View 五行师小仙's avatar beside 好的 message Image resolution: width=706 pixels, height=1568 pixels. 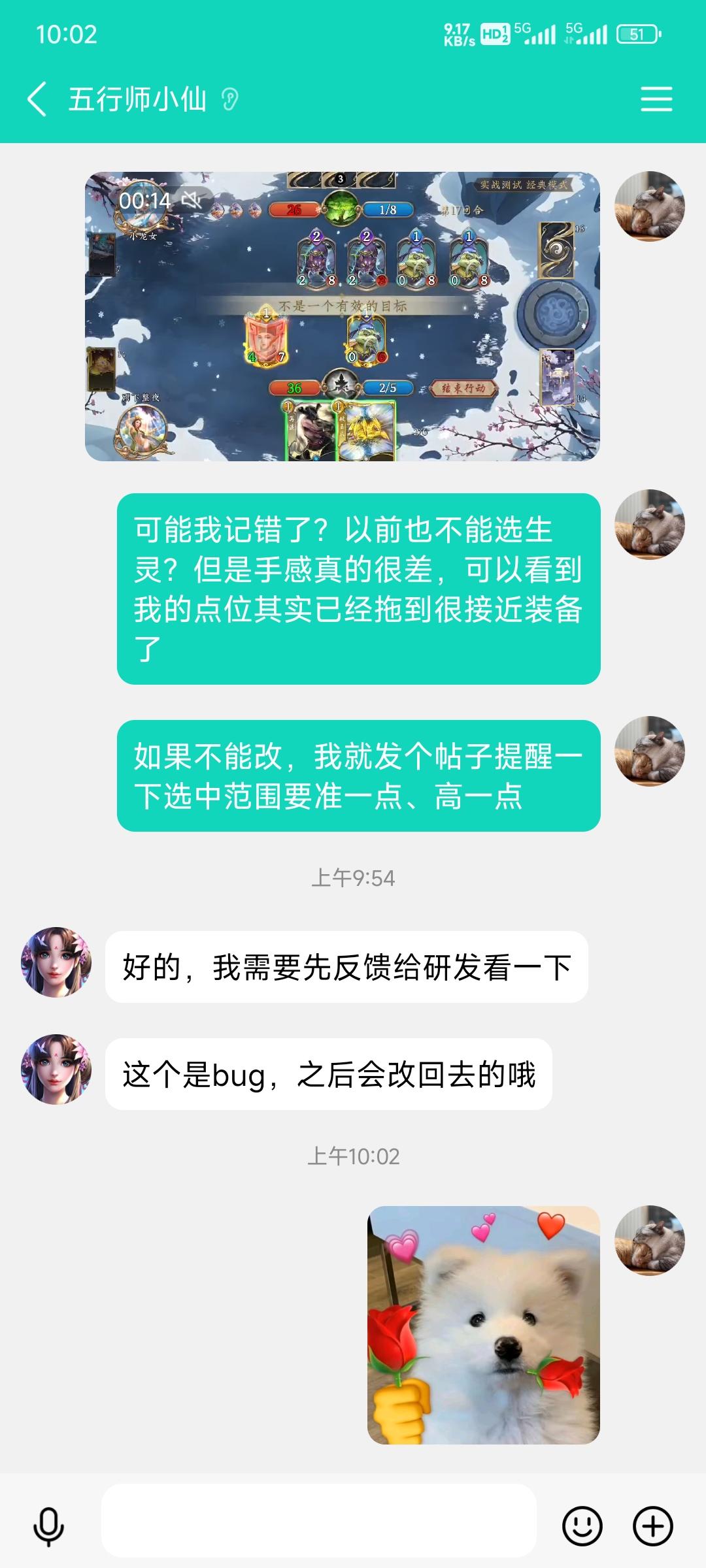56,962
